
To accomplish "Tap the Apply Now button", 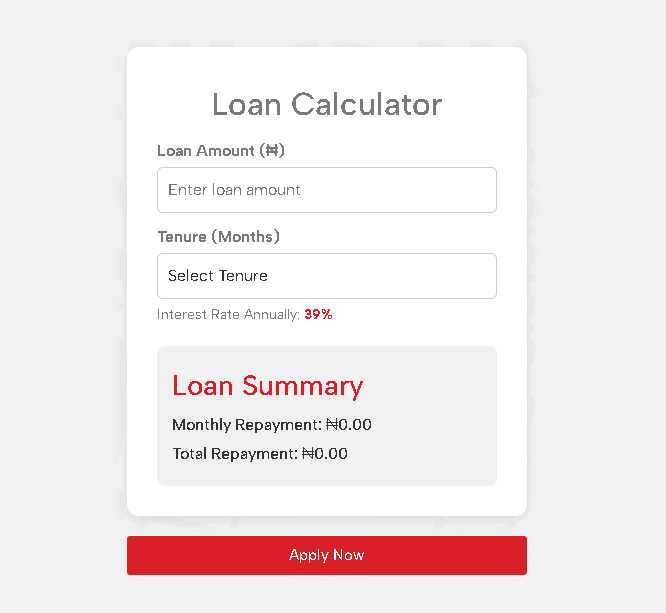I will pyautogui.click(x=326, y=555).
